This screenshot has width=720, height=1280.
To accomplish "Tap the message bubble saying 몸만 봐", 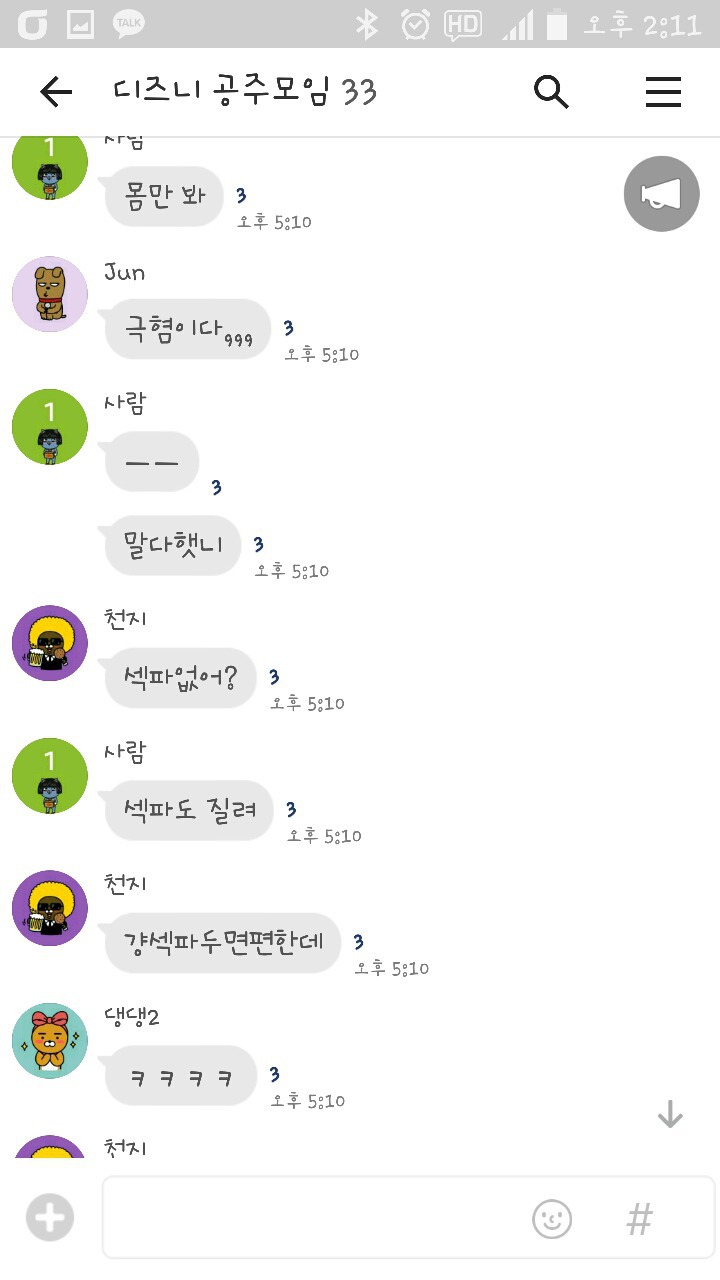I will pos(163,196).
